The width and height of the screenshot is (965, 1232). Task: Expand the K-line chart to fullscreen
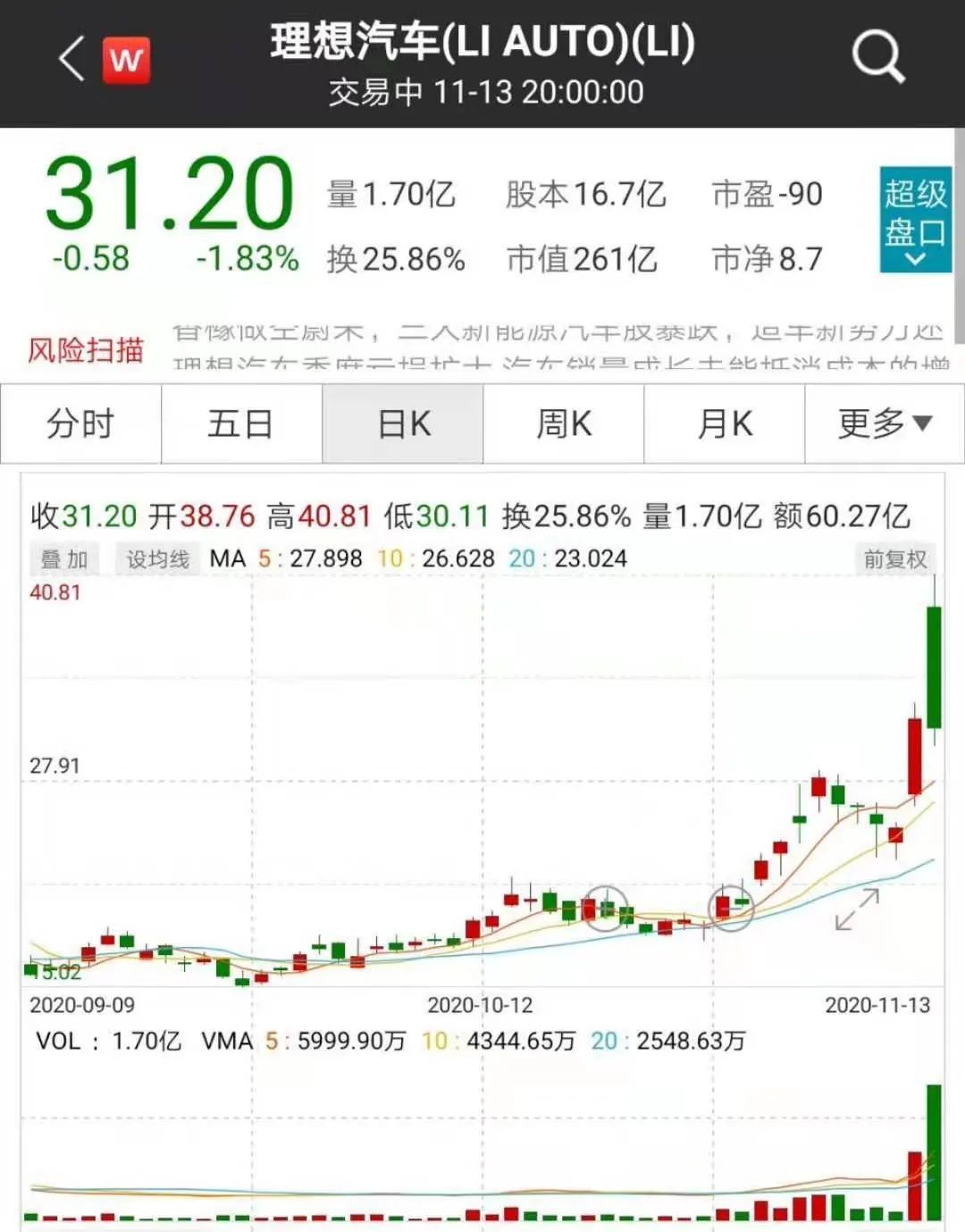click(x=857, y=909)
